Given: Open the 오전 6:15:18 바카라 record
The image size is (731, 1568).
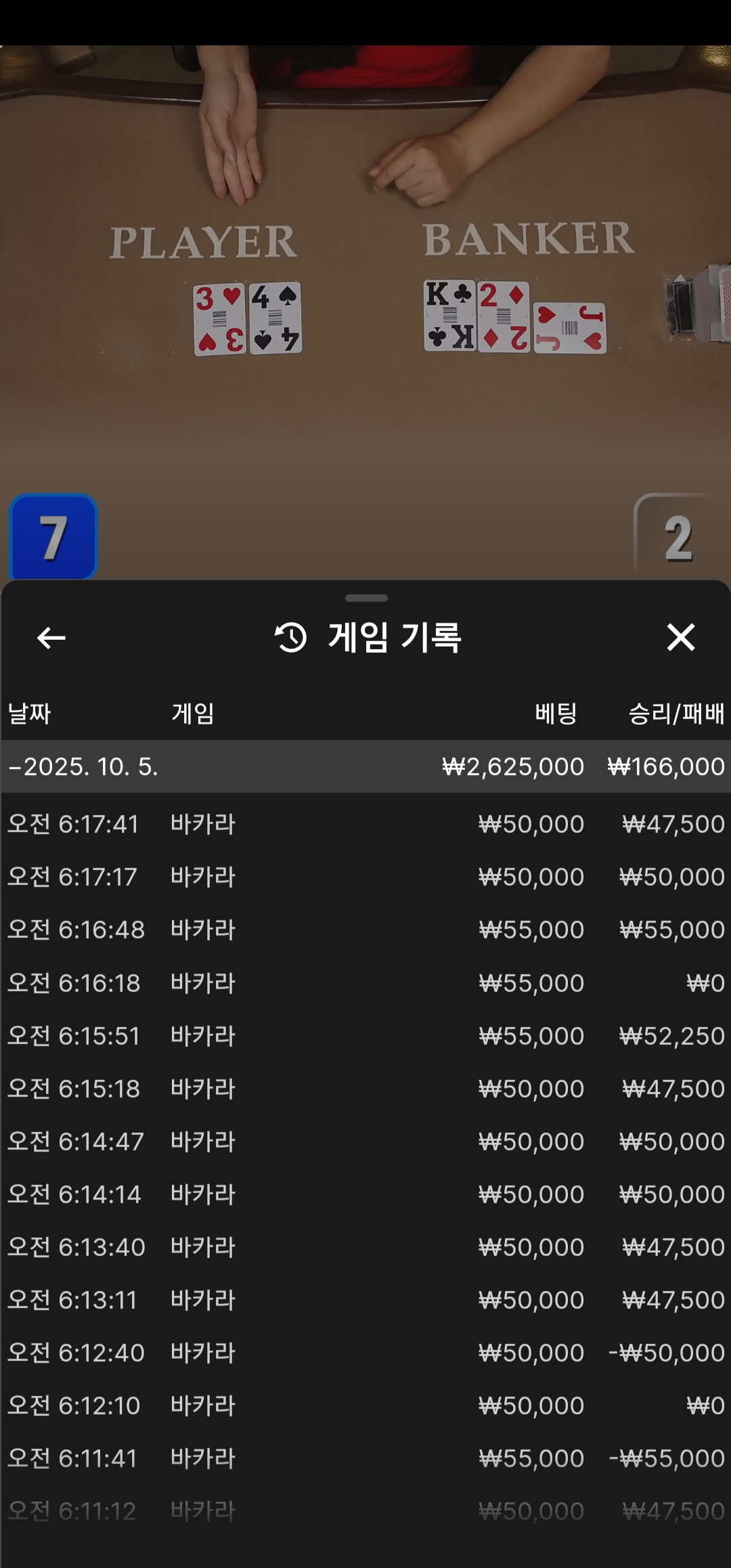Looking at the screenshot, I should (x=365, y=1089).
